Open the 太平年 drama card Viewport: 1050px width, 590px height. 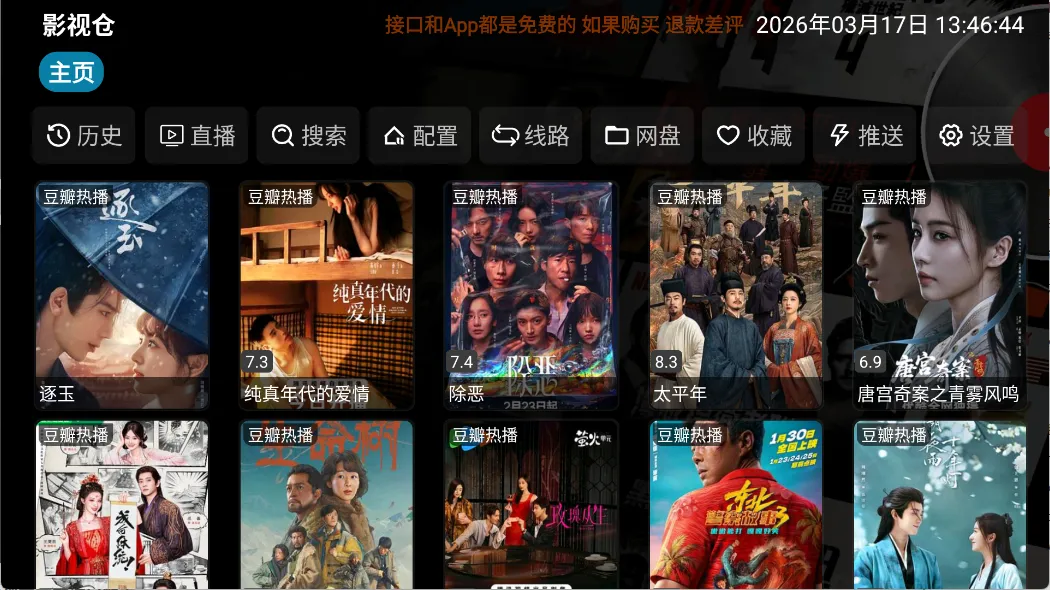(x=736, y=295)
